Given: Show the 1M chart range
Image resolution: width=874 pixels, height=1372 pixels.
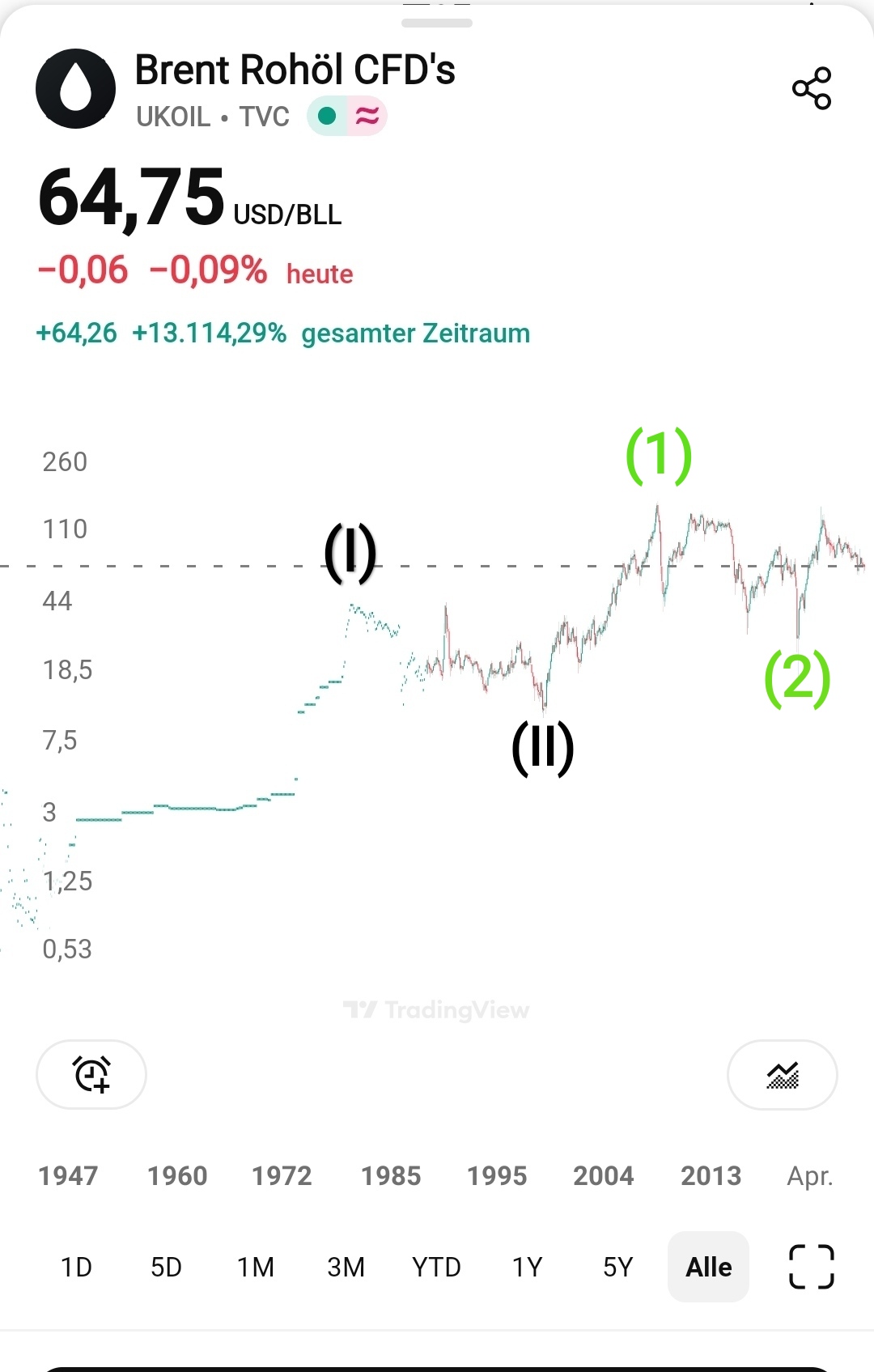Looking at the screenshot, I should (256, 1267).
